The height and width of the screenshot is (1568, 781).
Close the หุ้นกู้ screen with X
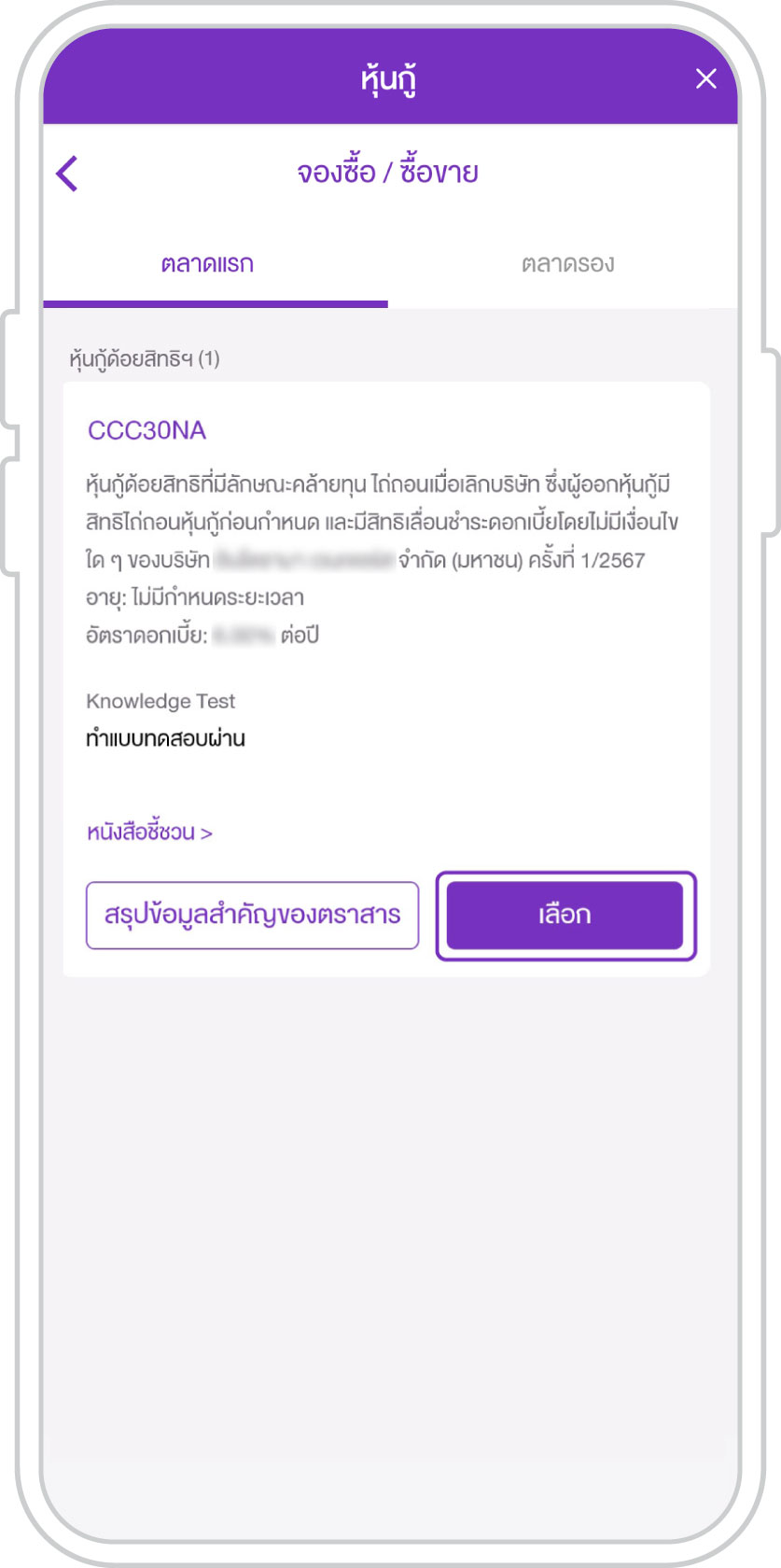[x=706, y=79]
